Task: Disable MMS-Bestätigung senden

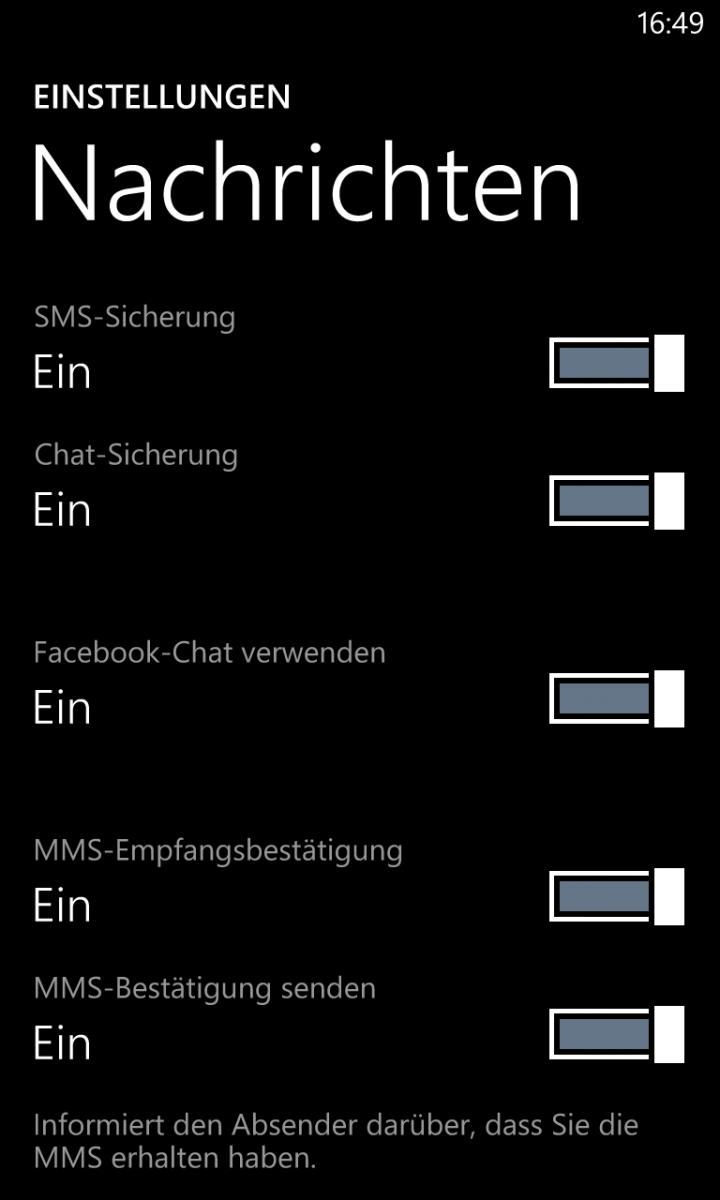Action: [x=616, y=1034]
